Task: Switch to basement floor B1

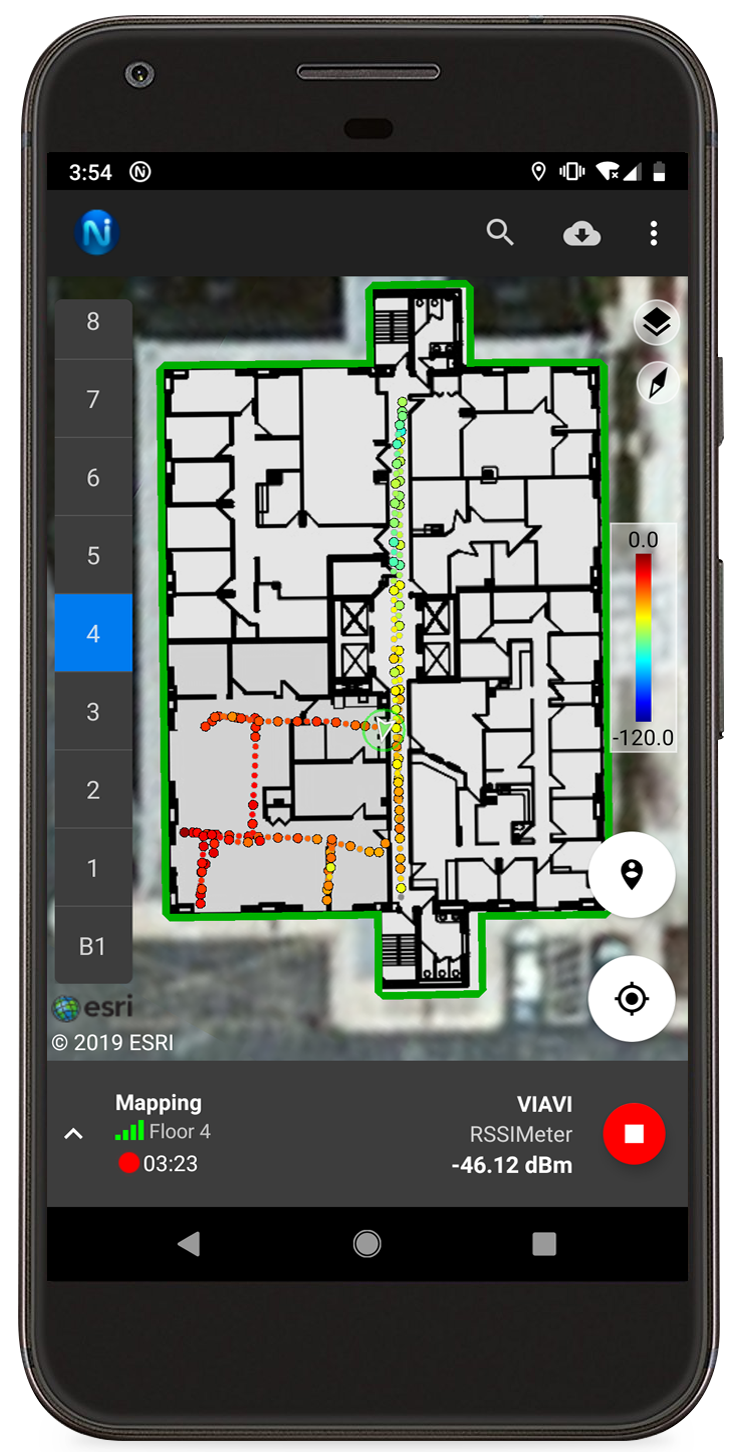Action: pyautogui.click(x=93, y=946)
